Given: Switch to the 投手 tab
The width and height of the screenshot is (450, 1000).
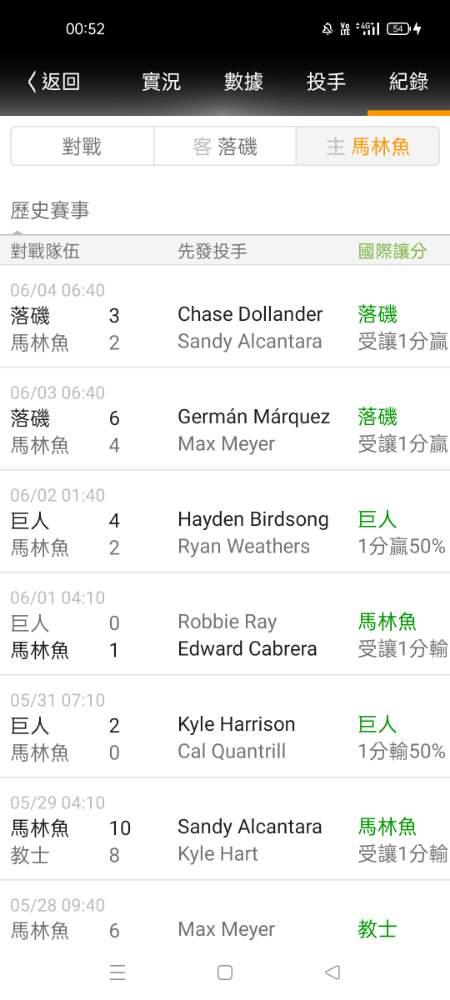Looking at the screenshot, I should 326,82.
